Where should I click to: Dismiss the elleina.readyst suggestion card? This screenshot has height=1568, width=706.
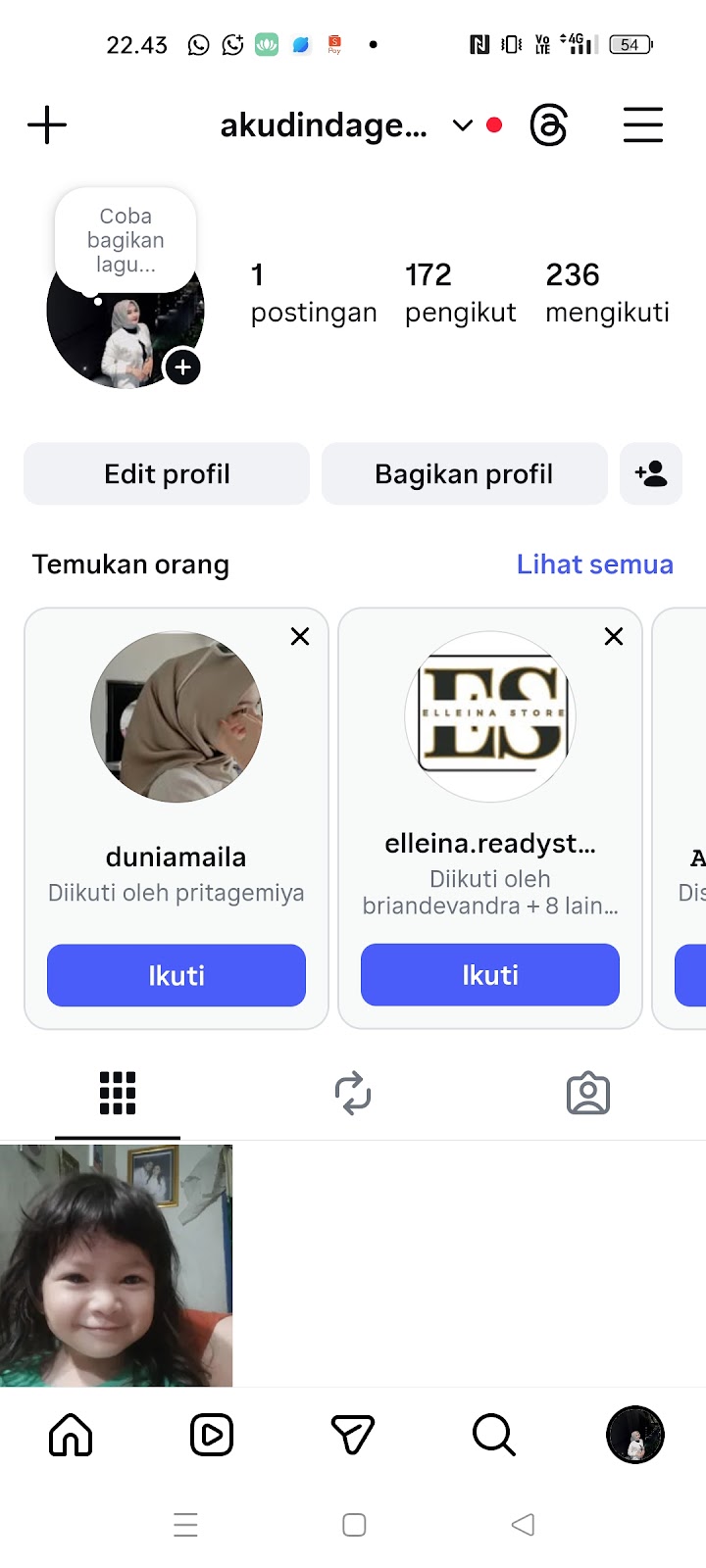pos(614,637)
